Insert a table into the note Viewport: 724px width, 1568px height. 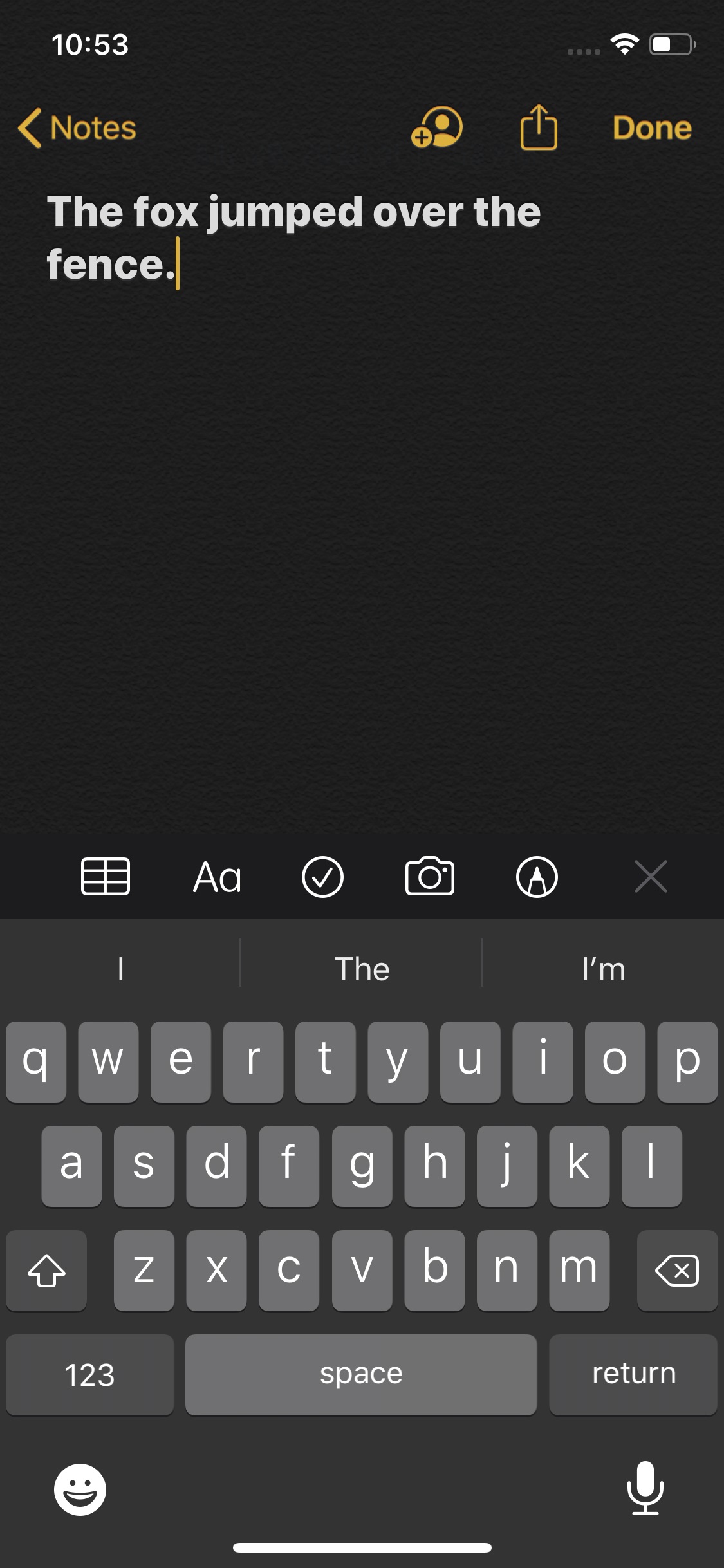106,877
